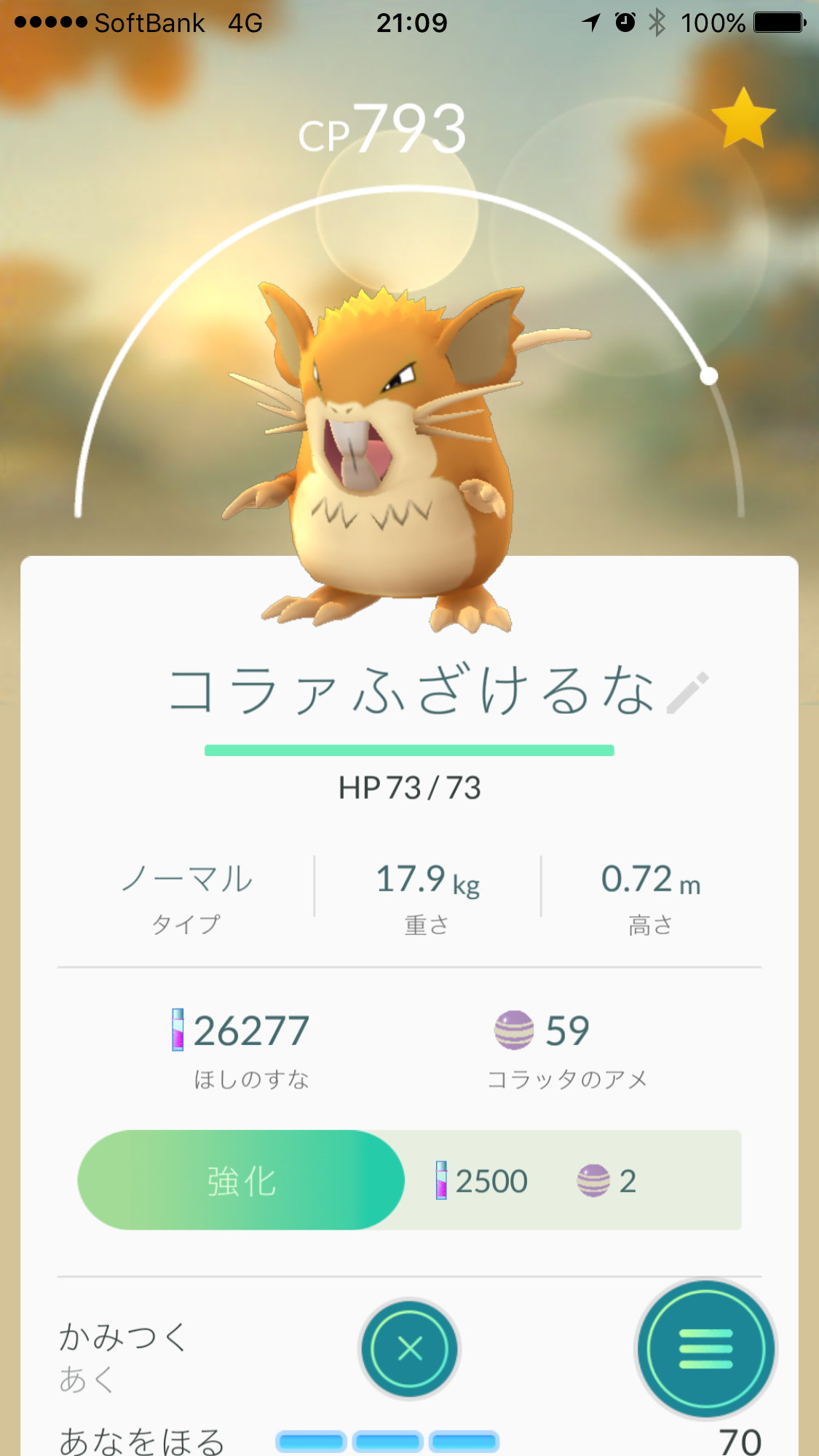Tap the stardust vial icon beside 26277

point(177,1030)
